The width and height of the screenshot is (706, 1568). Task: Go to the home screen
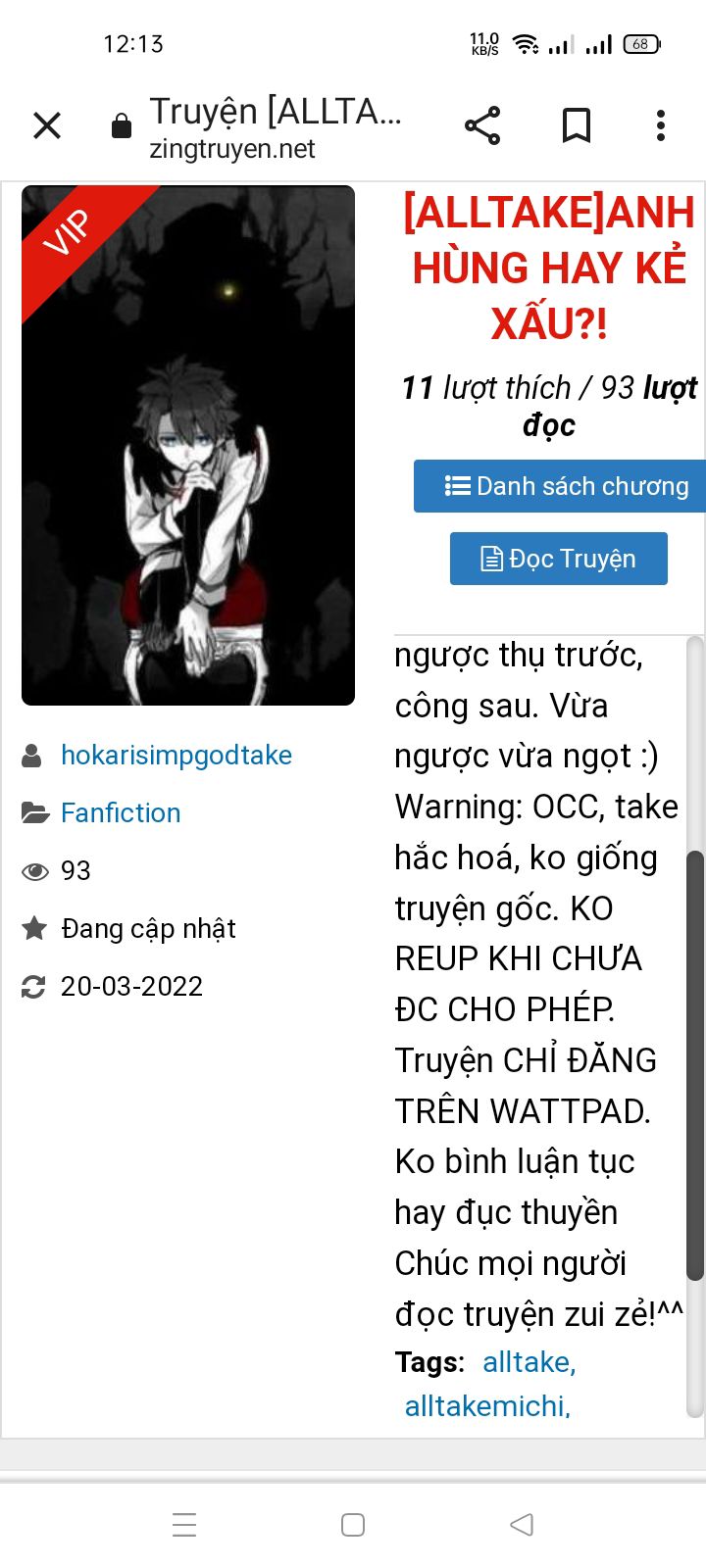click(353, 1524)
